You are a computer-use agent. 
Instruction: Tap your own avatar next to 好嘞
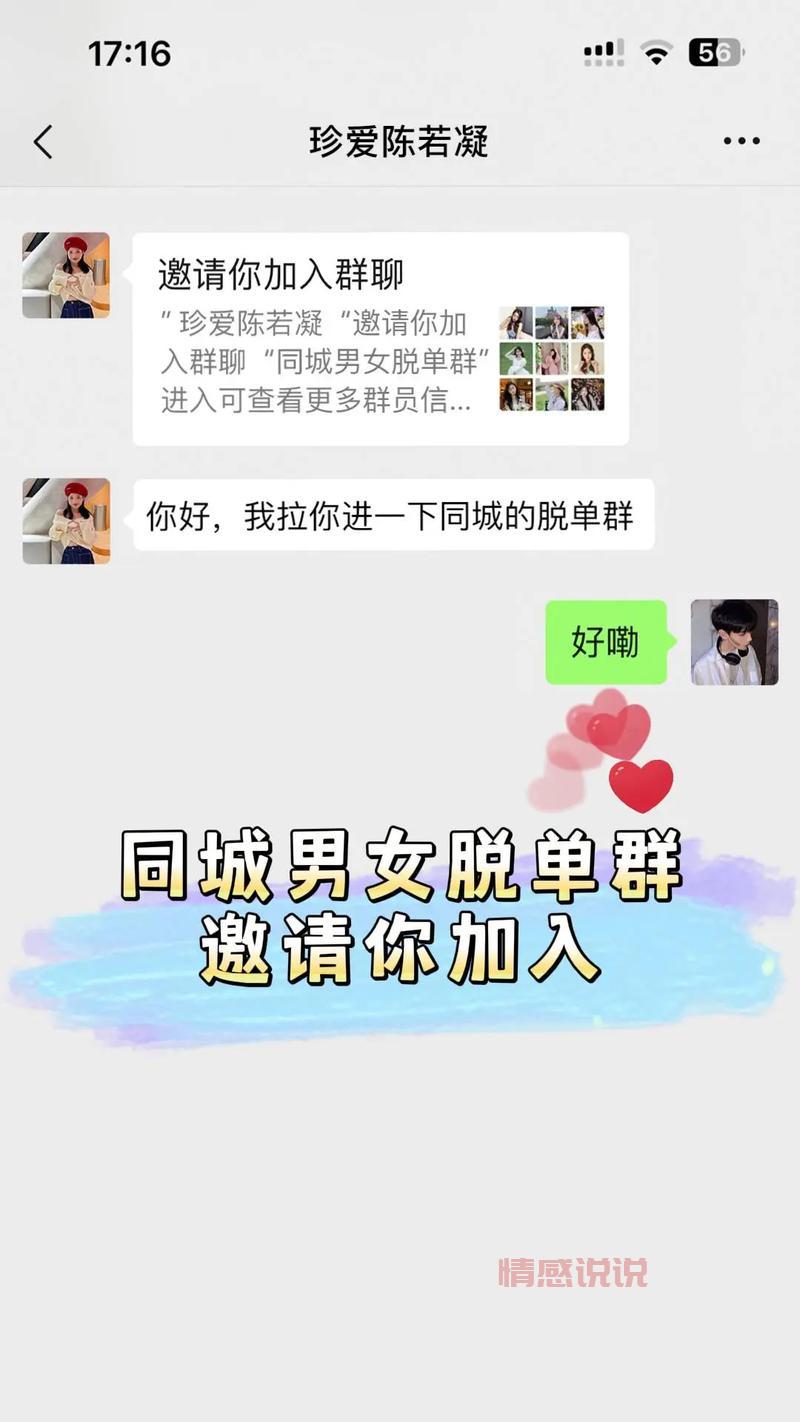733,644
